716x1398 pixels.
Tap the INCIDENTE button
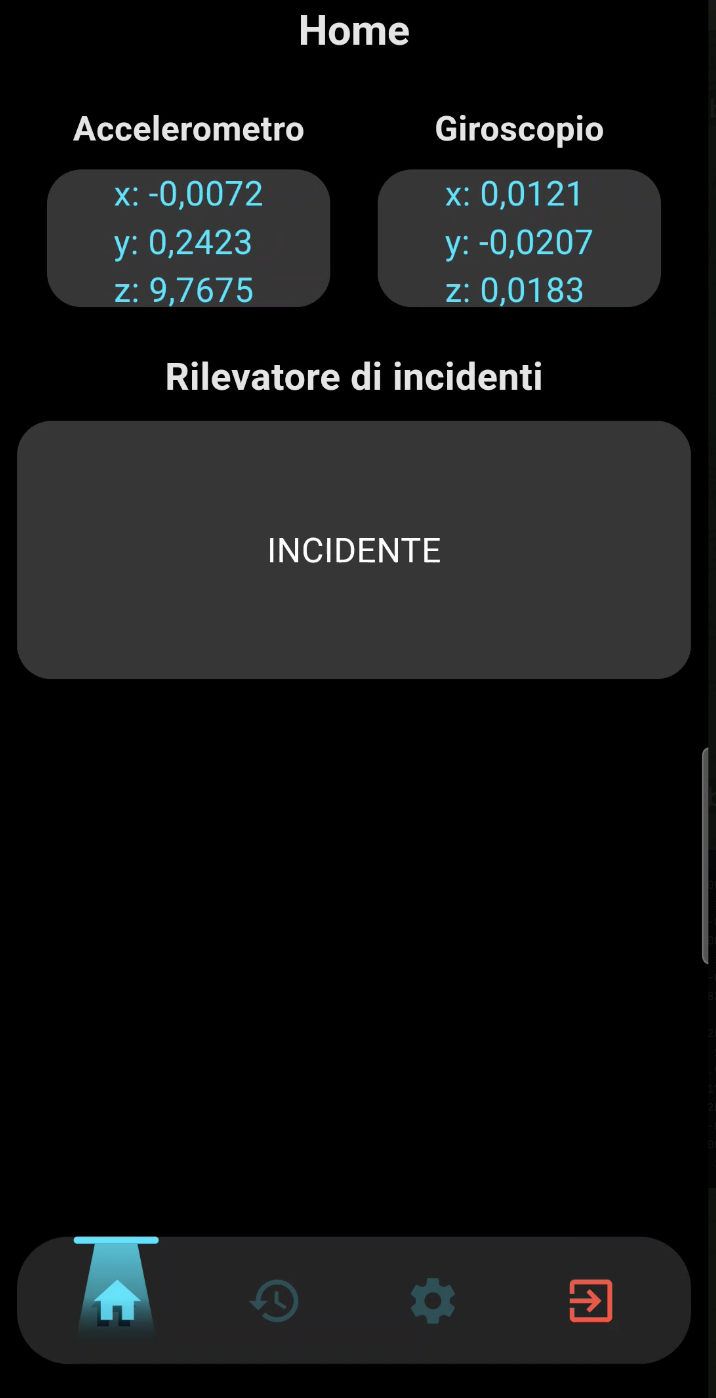click(x=354, y=550)
